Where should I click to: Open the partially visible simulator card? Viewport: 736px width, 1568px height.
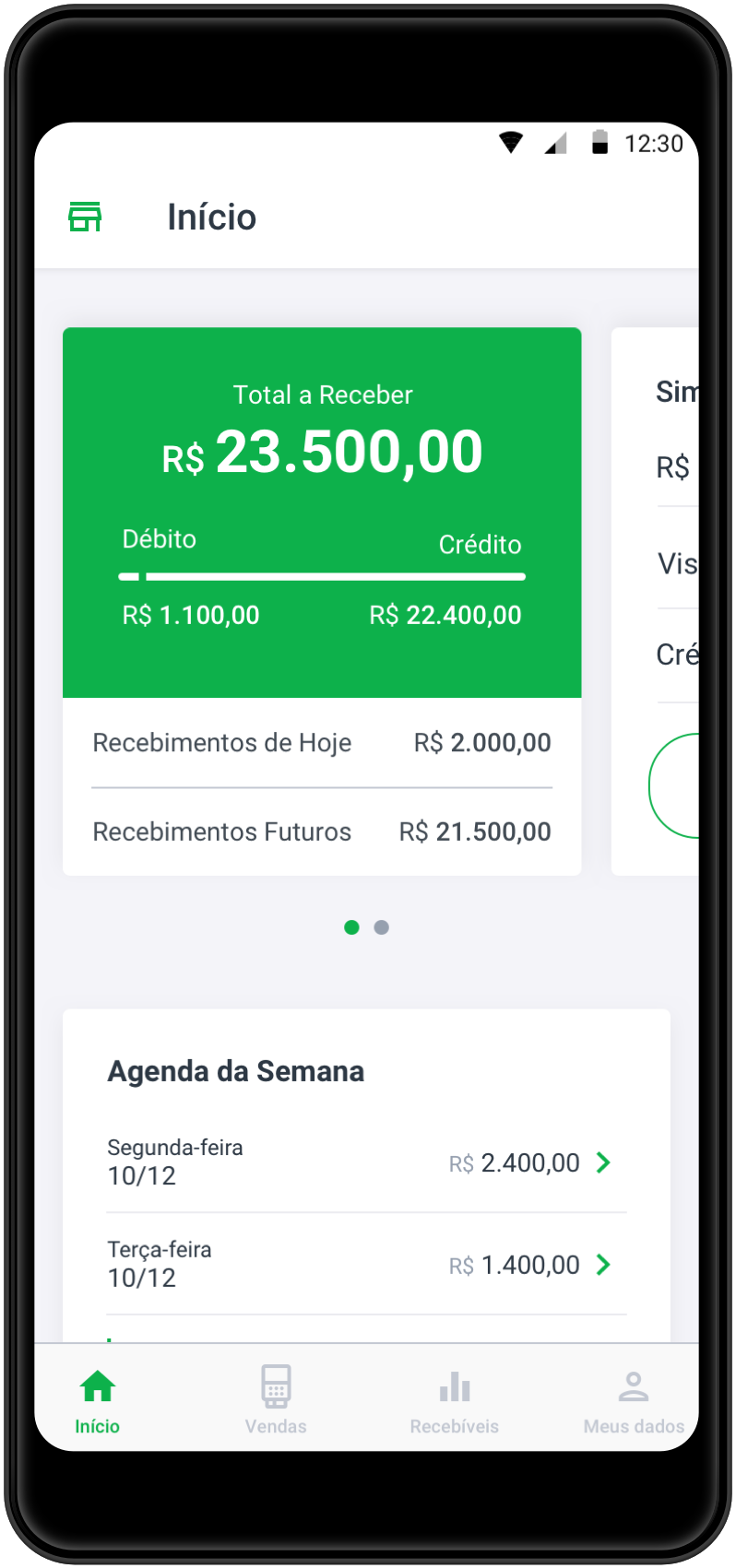click(x=656, y=601)
